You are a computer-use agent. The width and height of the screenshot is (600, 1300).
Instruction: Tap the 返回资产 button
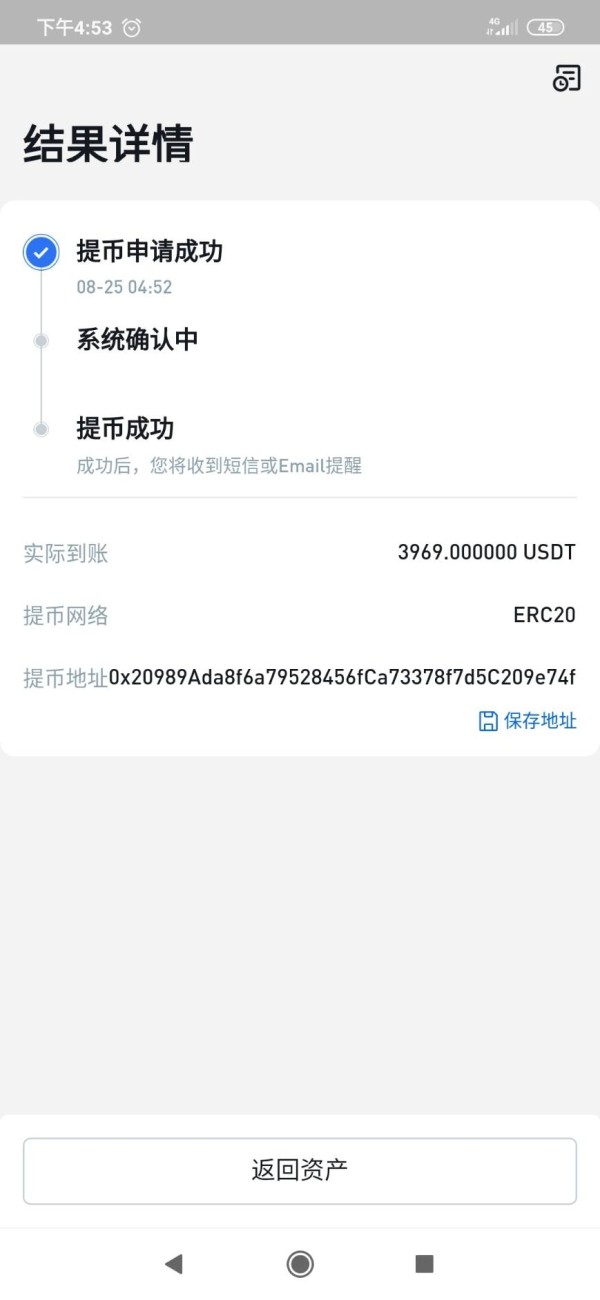[300, 1170]
